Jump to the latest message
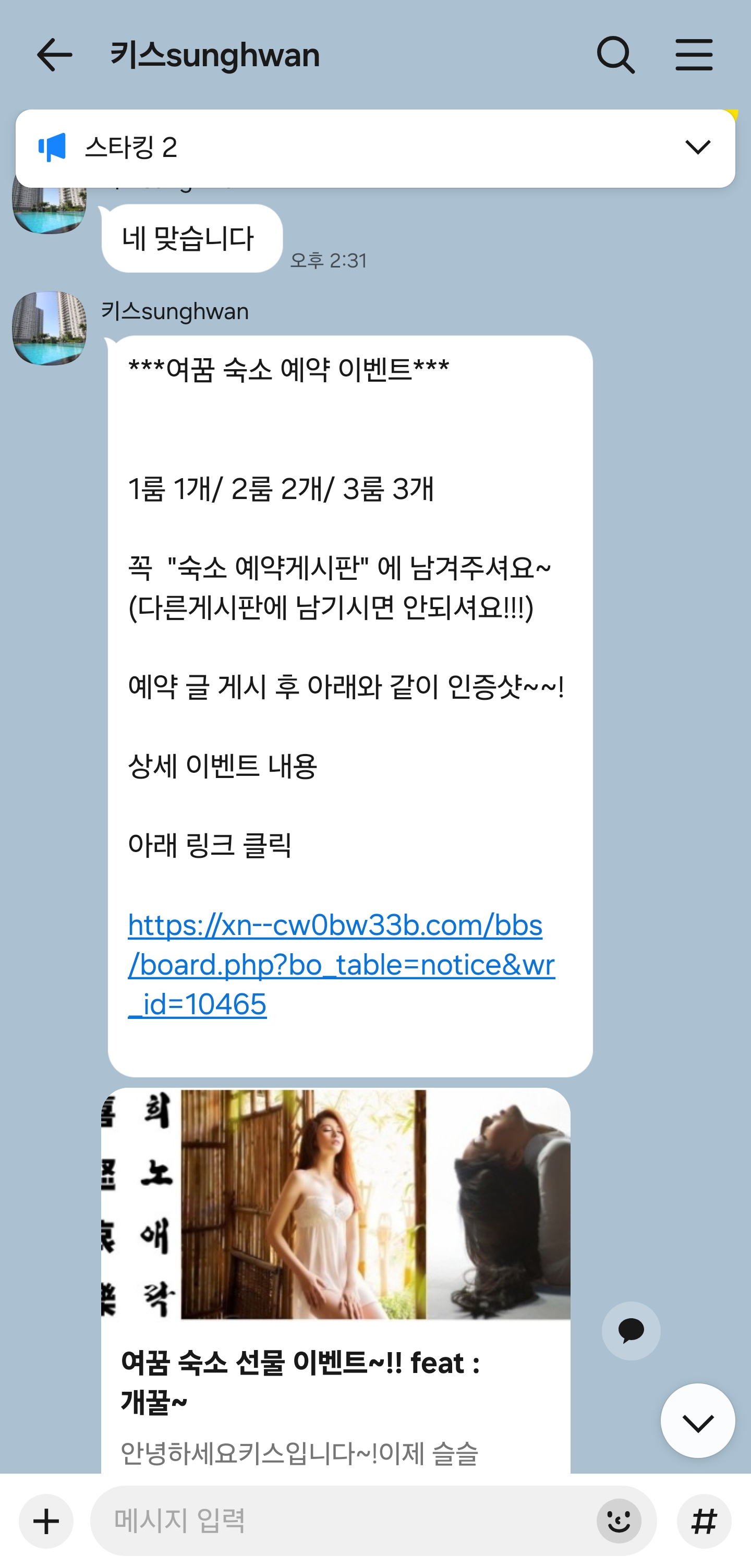Image resolution: width=751 pixels, height=1568 pixels. point(697,1421)
